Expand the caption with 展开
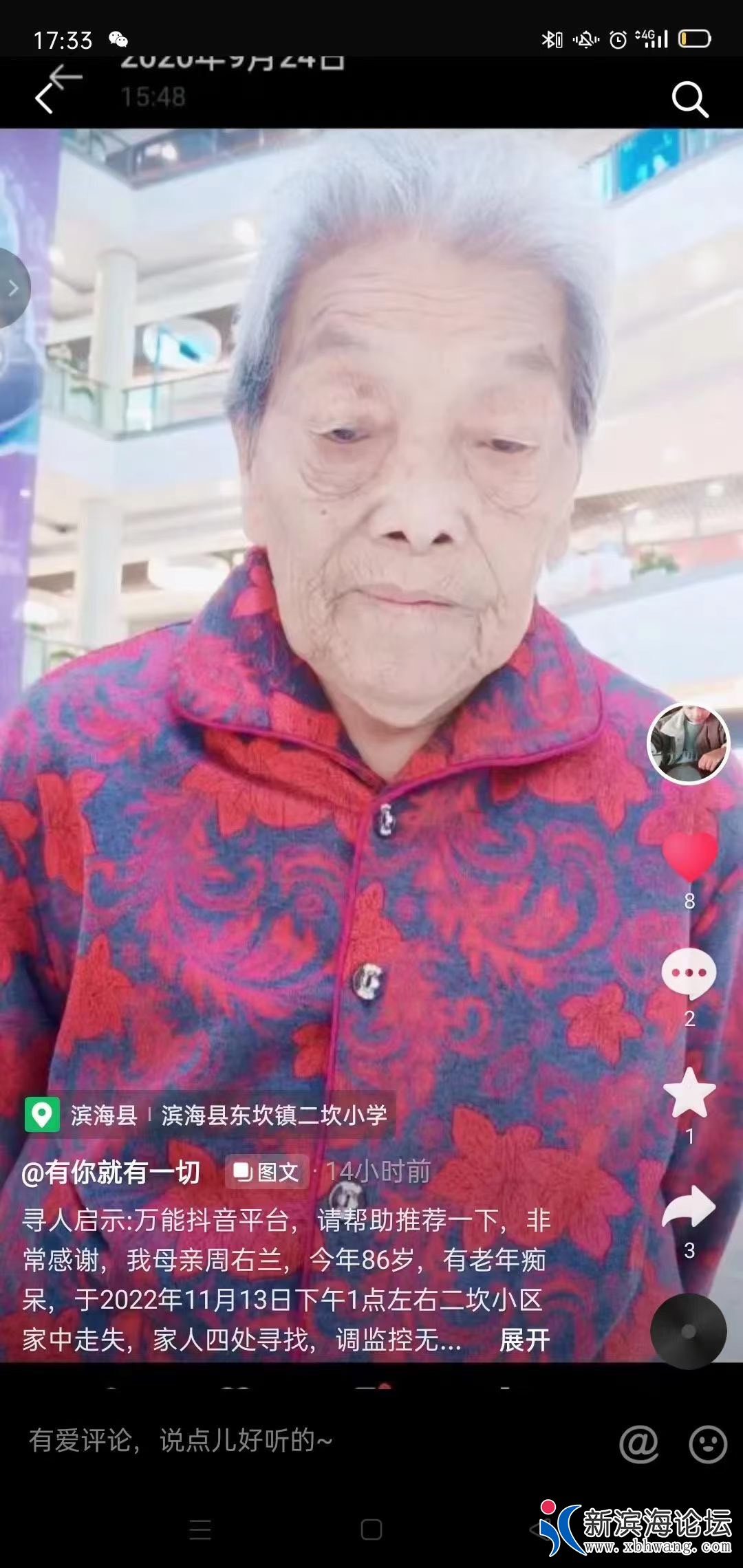 524,1340
